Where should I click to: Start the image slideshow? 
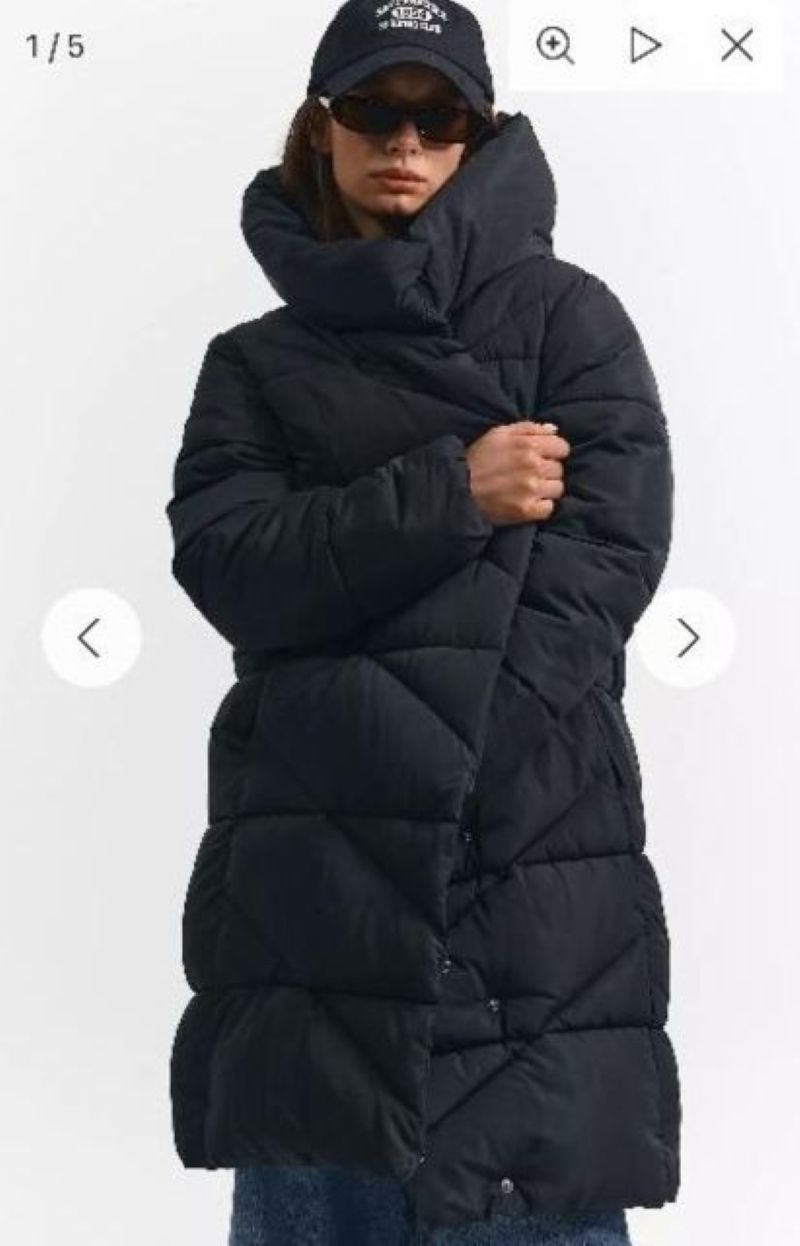(645, 45)
